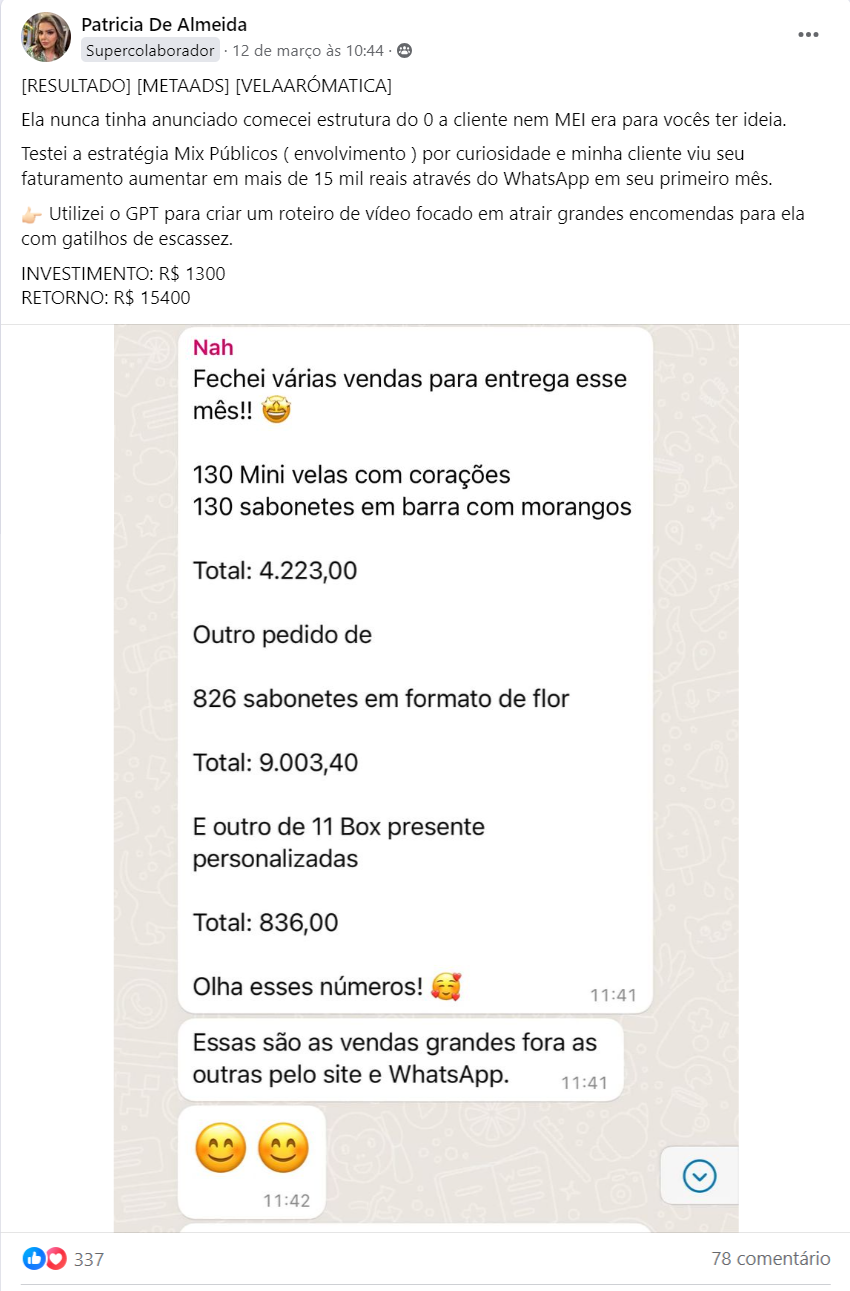Show who reacted to the post (337)
Image resolution: width=850 pixels, height=1291 pixels.
(x=88, y=1259)
